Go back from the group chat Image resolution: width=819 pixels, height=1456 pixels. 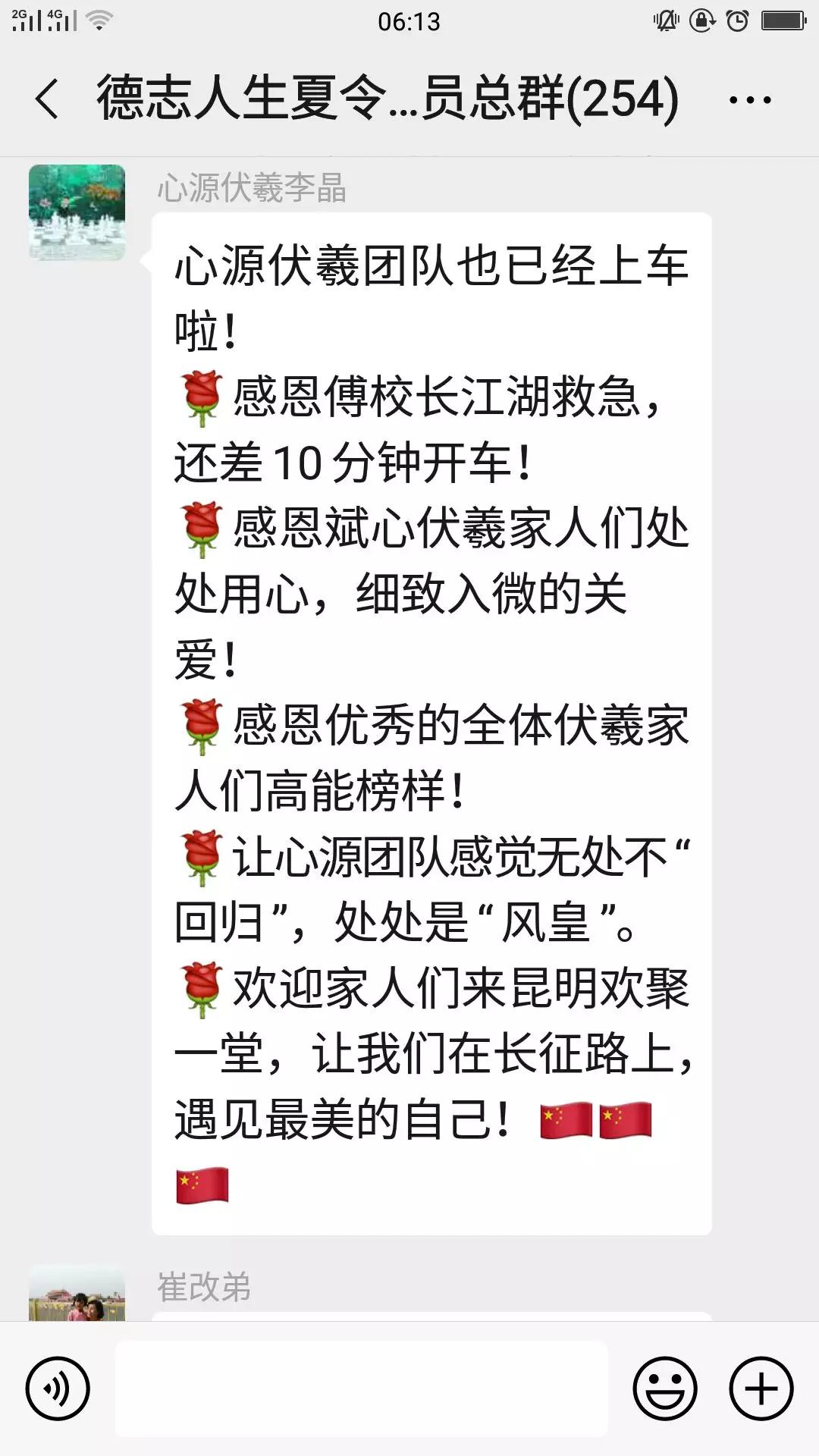pyautogui.click(x=47, y=99)
